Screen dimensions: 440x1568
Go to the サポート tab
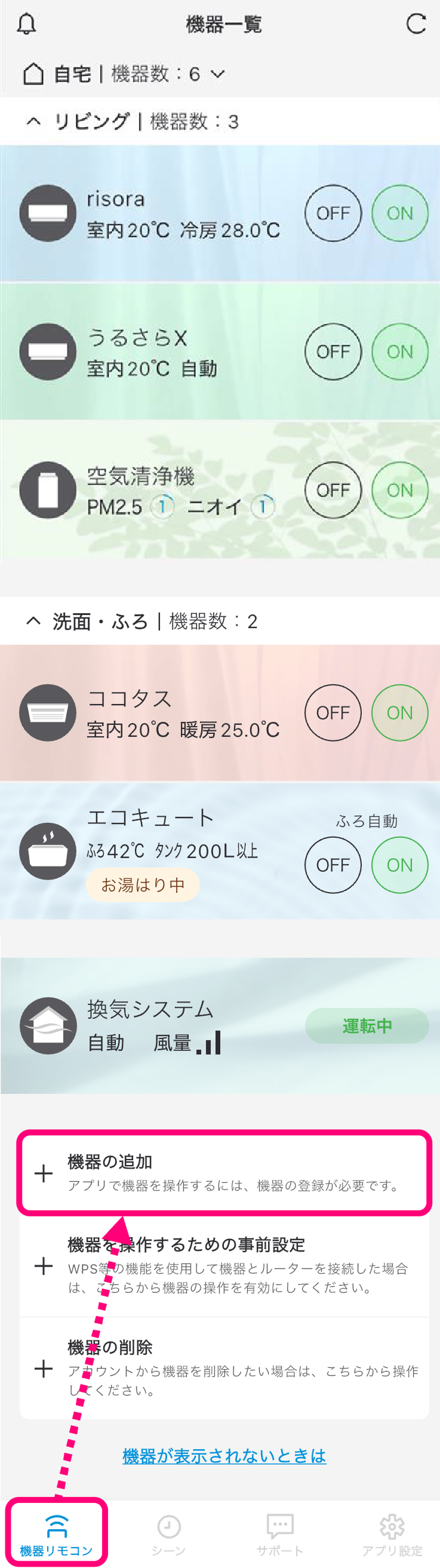point(280,1534)
